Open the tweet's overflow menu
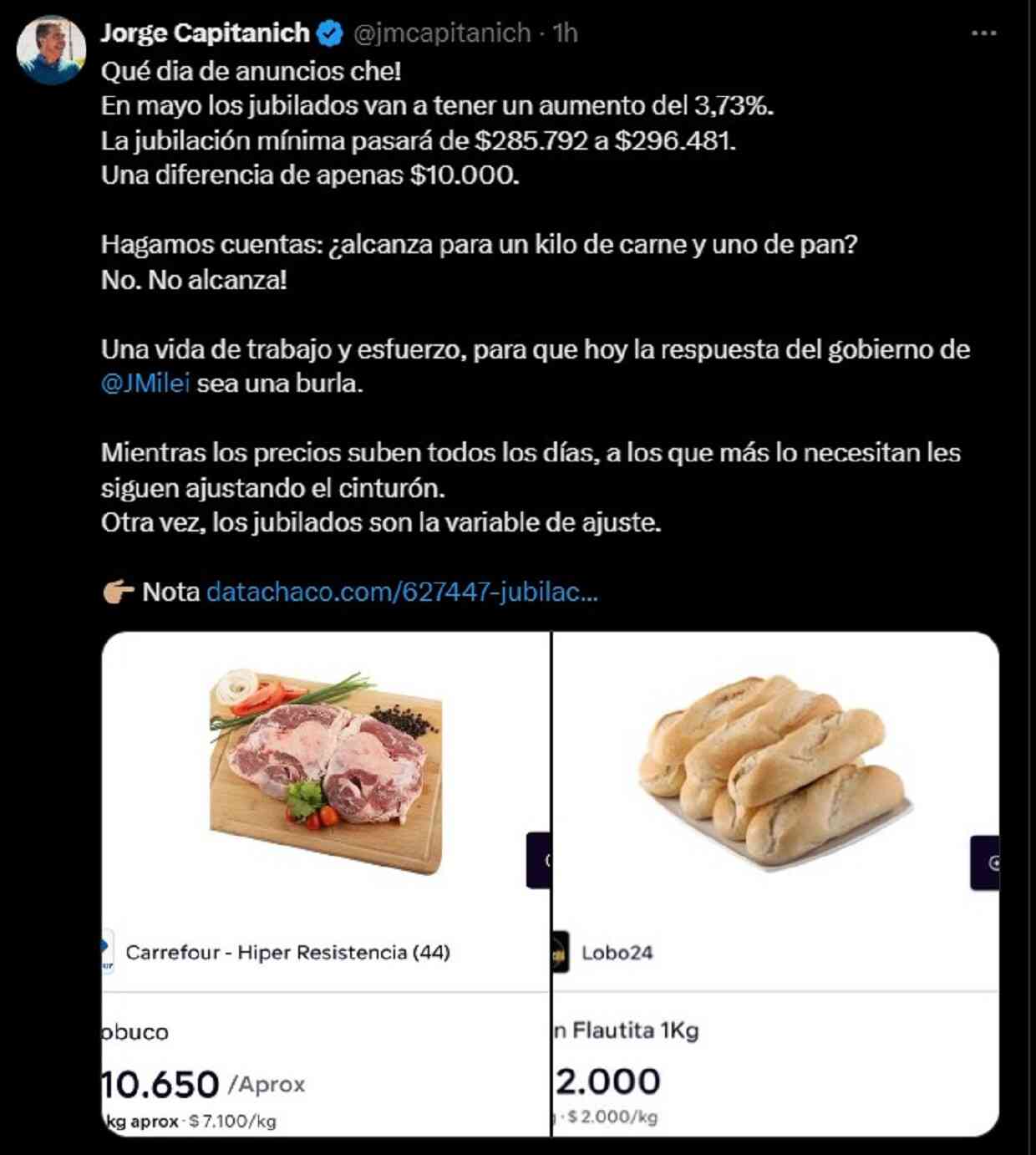This screenshot has height=1155, width=1036. 983,33
